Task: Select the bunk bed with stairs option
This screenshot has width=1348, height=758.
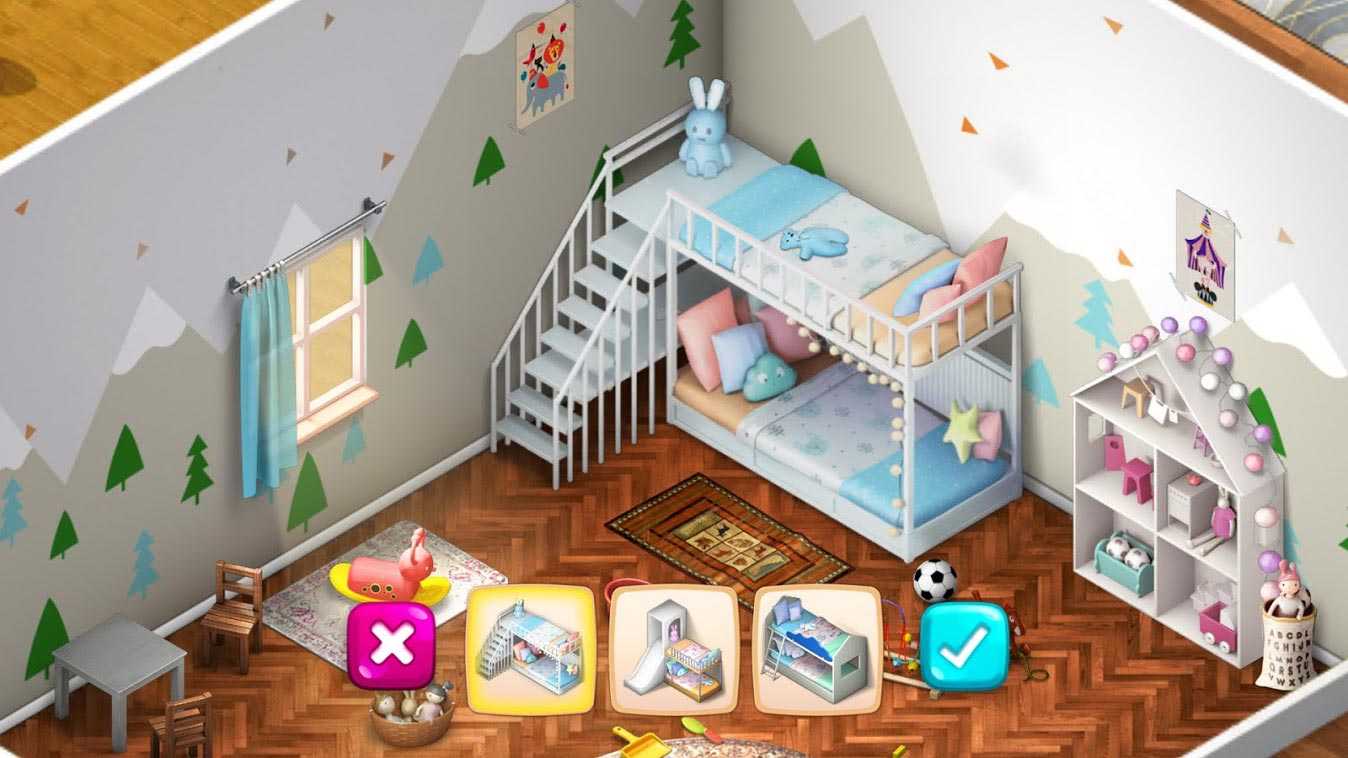Action: (x=531, y=648)
